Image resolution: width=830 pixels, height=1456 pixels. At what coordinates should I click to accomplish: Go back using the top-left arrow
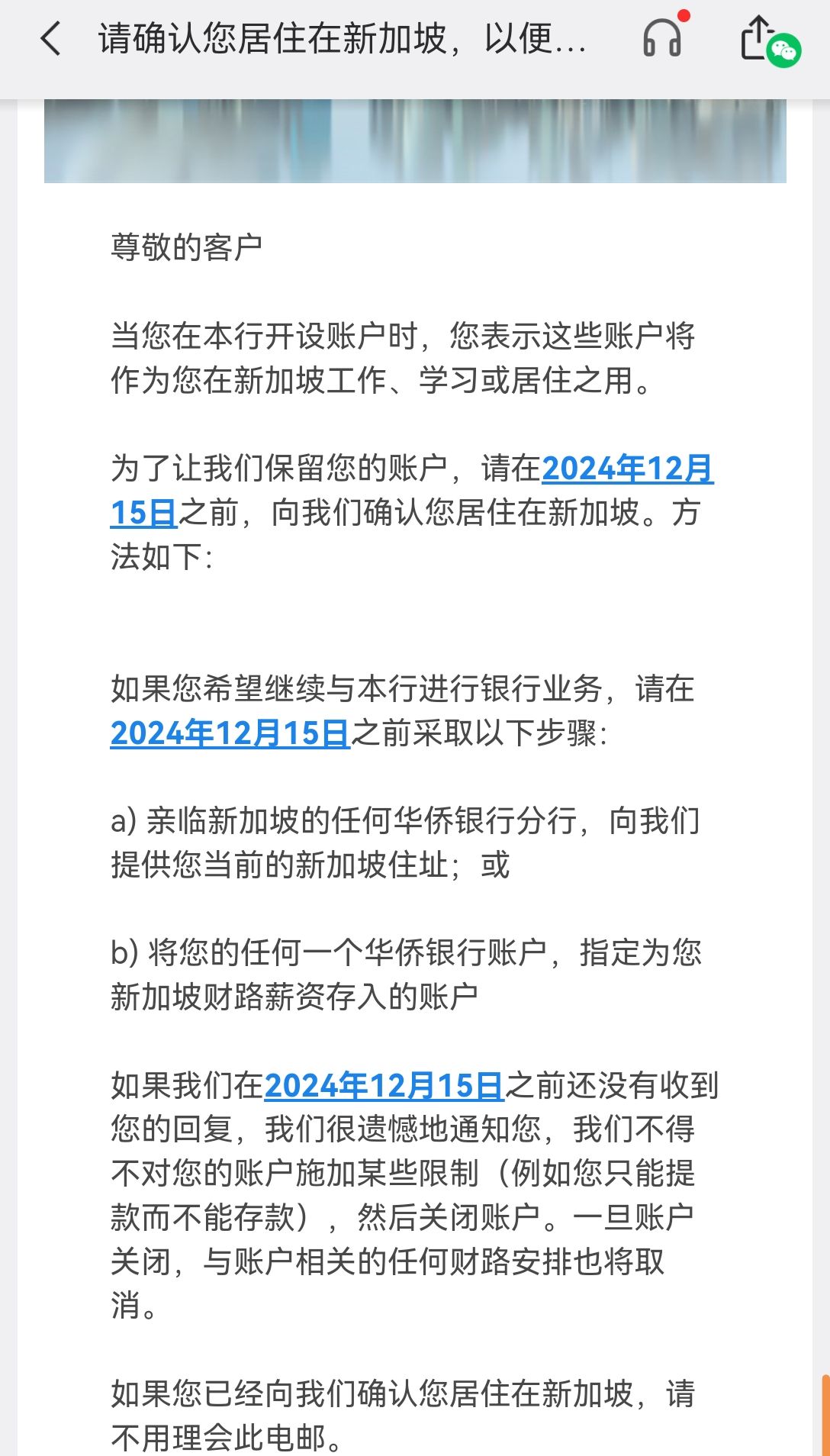point(50,38)
